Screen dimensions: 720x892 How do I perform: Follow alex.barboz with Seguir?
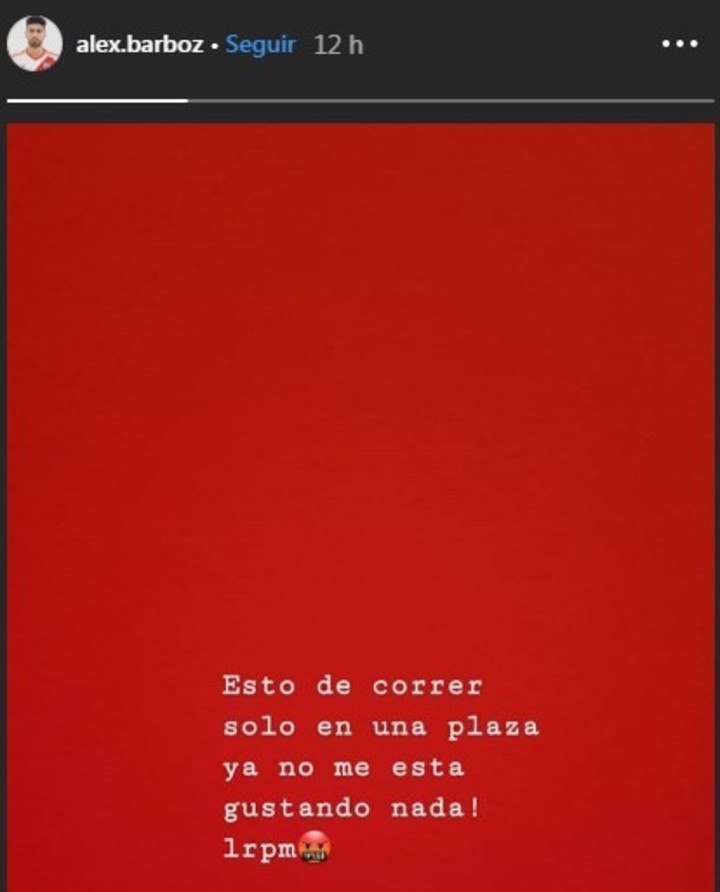260,45
